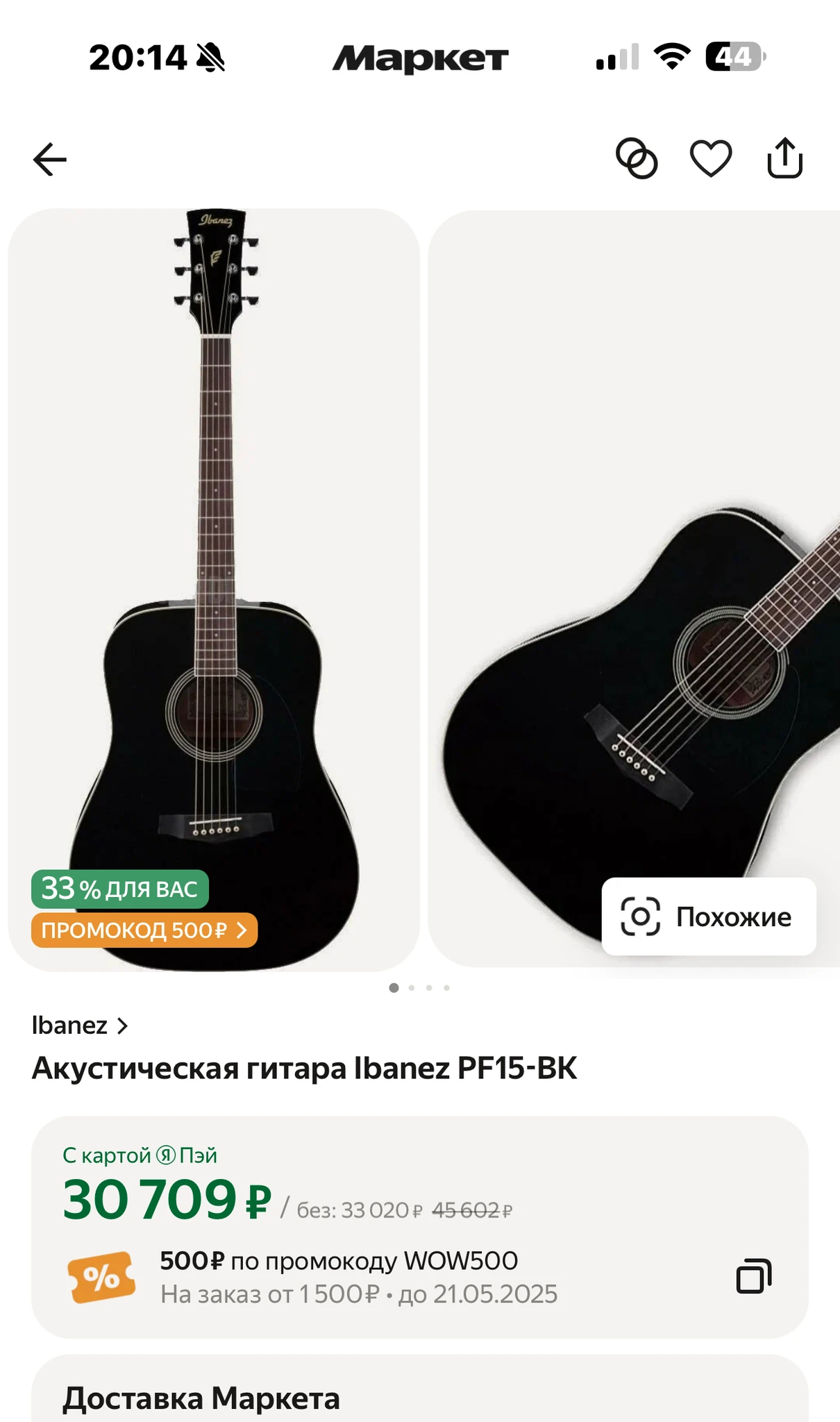Tap the Похожие similar-items button
The image size is (840, 1422).
pos(708,917)
